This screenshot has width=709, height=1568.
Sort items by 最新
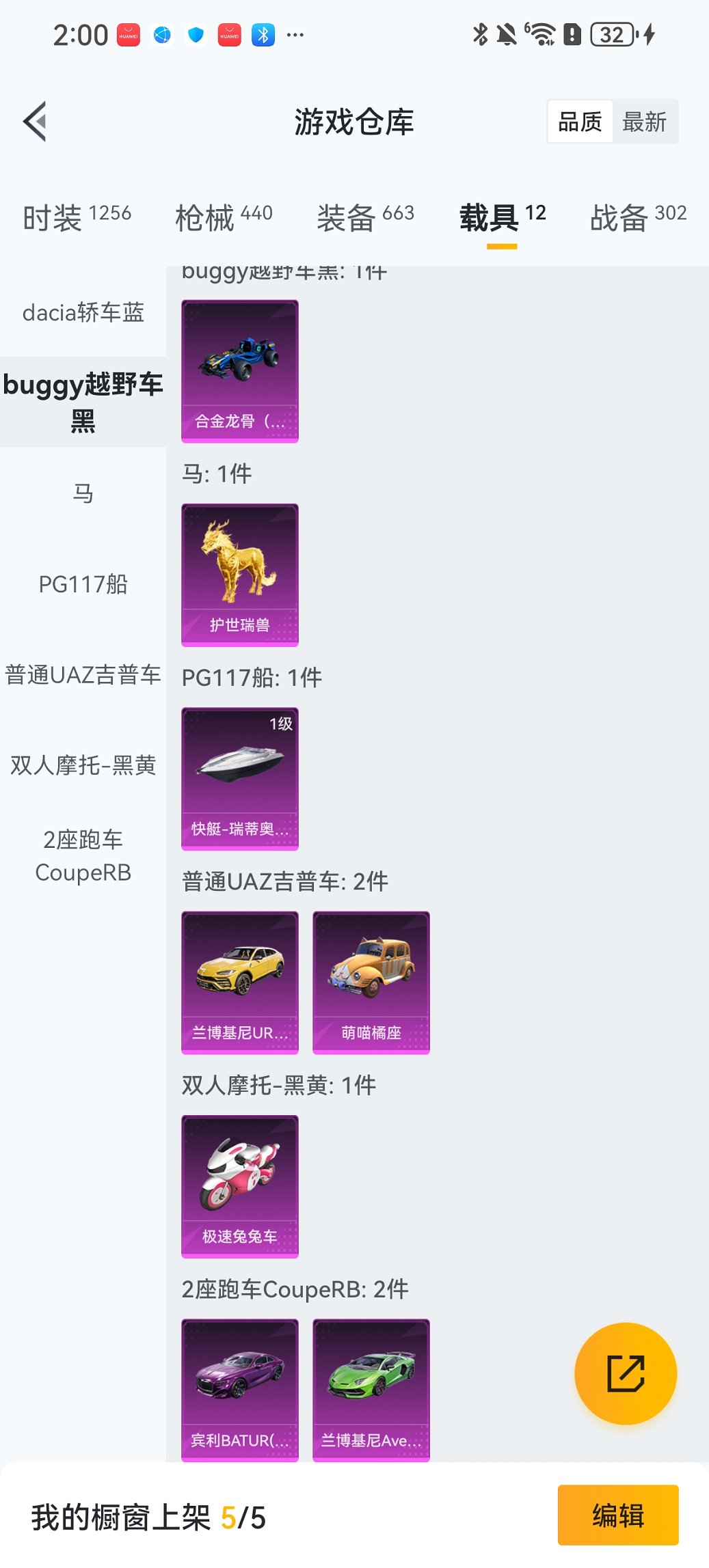[644, 122]
